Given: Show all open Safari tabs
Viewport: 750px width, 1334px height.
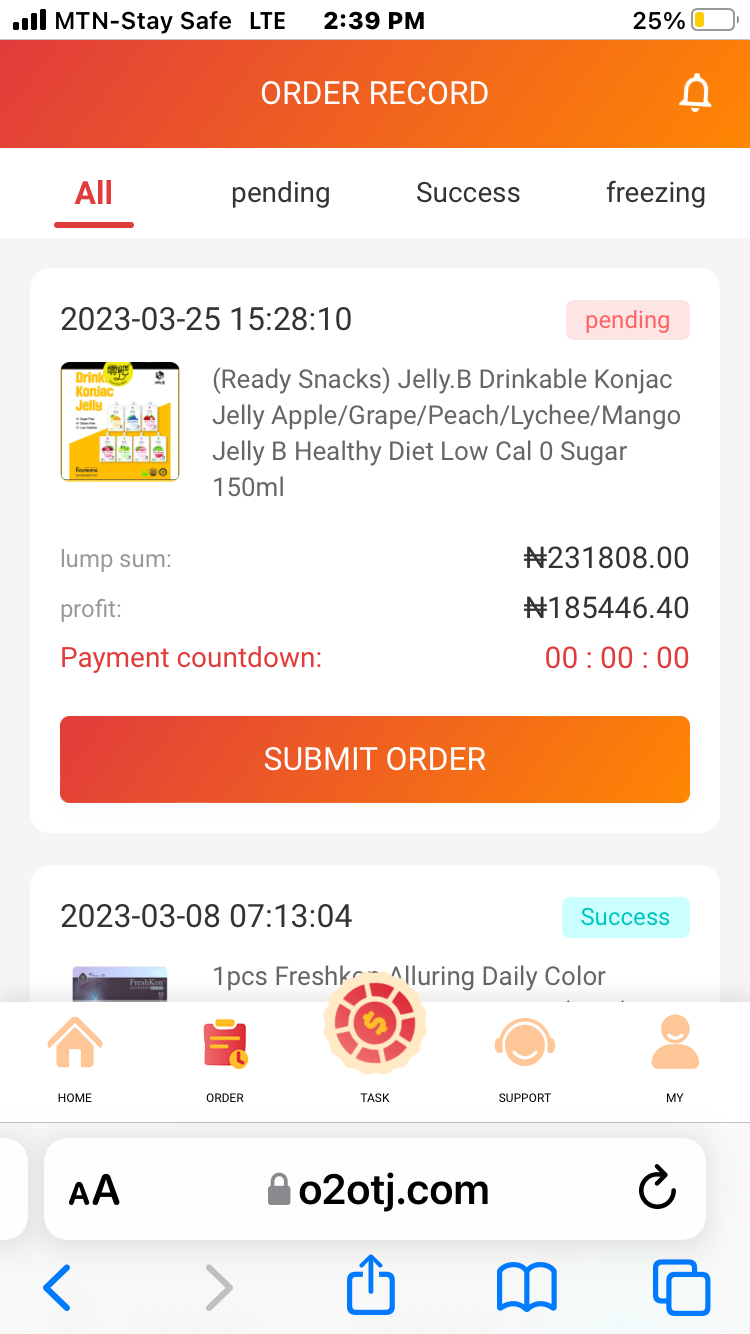Looking at the screenshot, I should point(681,1287).
